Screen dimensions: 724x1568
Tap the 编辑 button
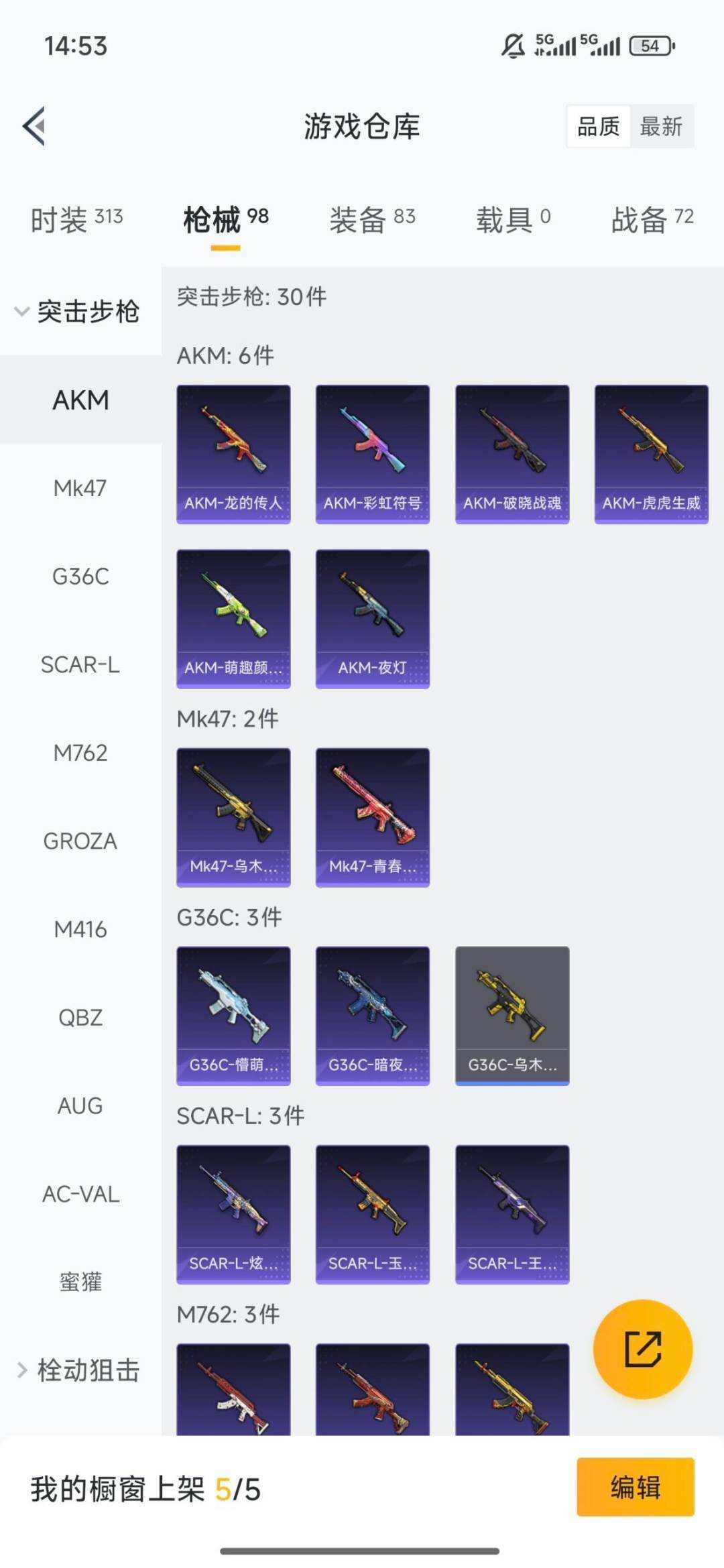pos(635,1487)
